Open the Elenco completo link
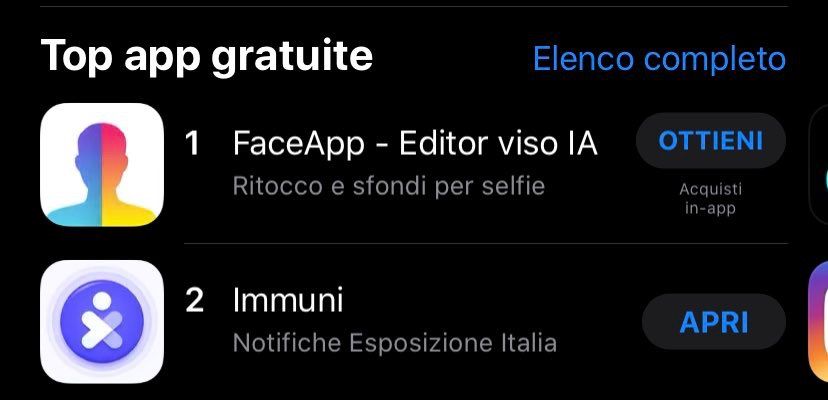 coord(658,58)
